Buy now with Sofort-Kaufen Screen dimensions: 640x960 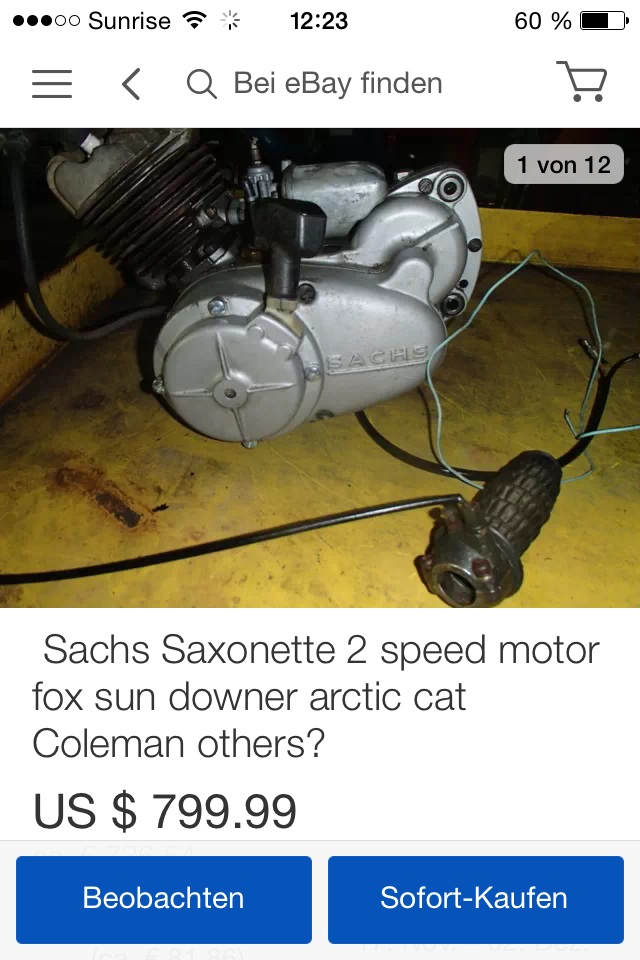[475, 898]
